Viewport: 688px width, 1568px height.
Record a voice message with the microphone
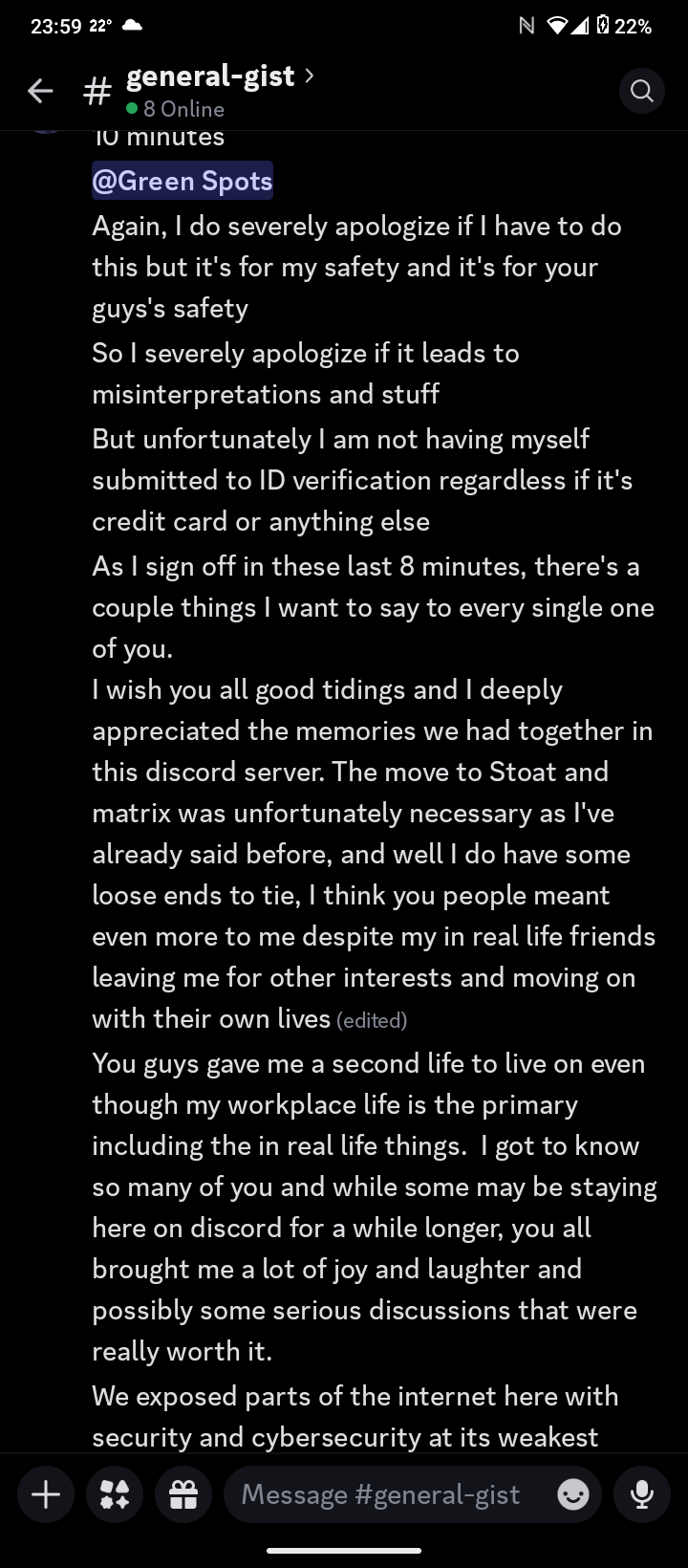pos(642,1494)
